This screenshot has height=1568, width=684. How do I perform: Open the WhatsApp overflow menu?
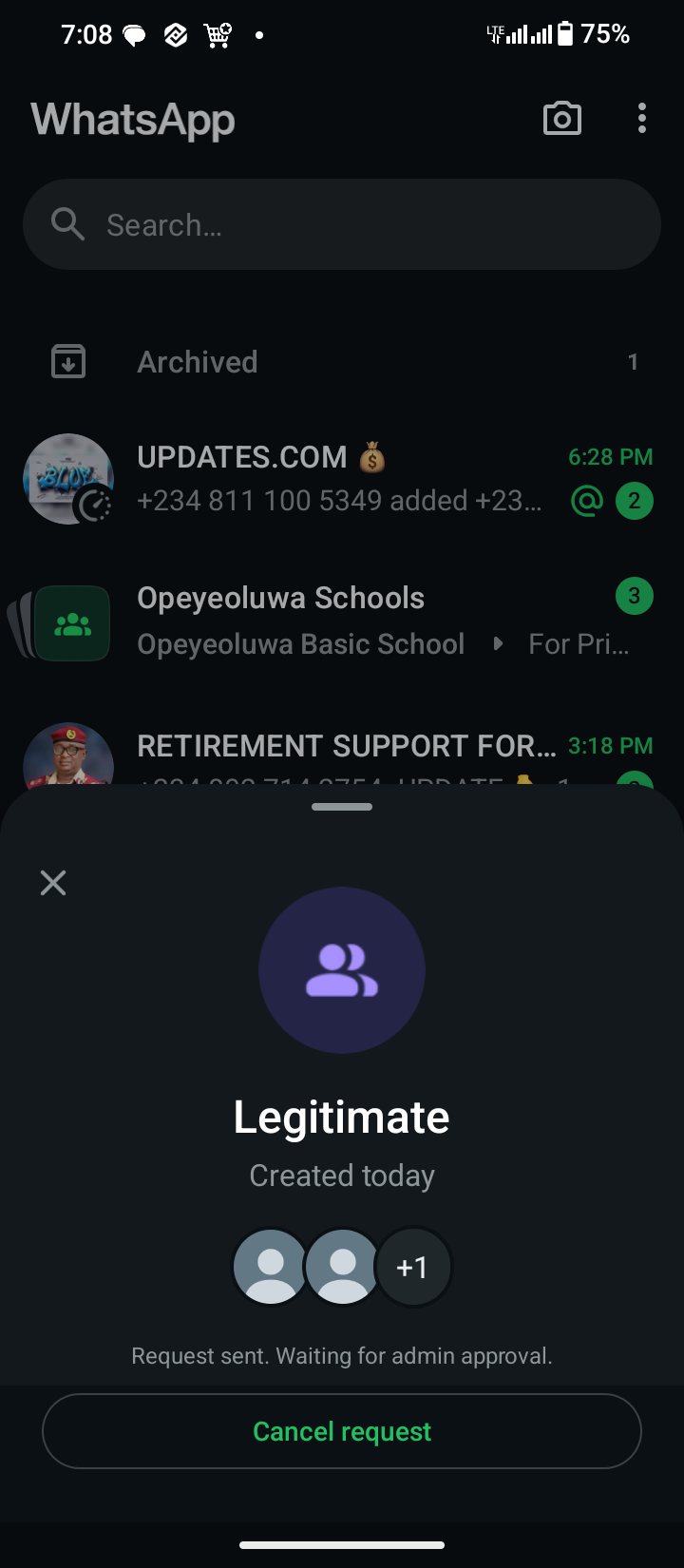(x=642, y=119)
